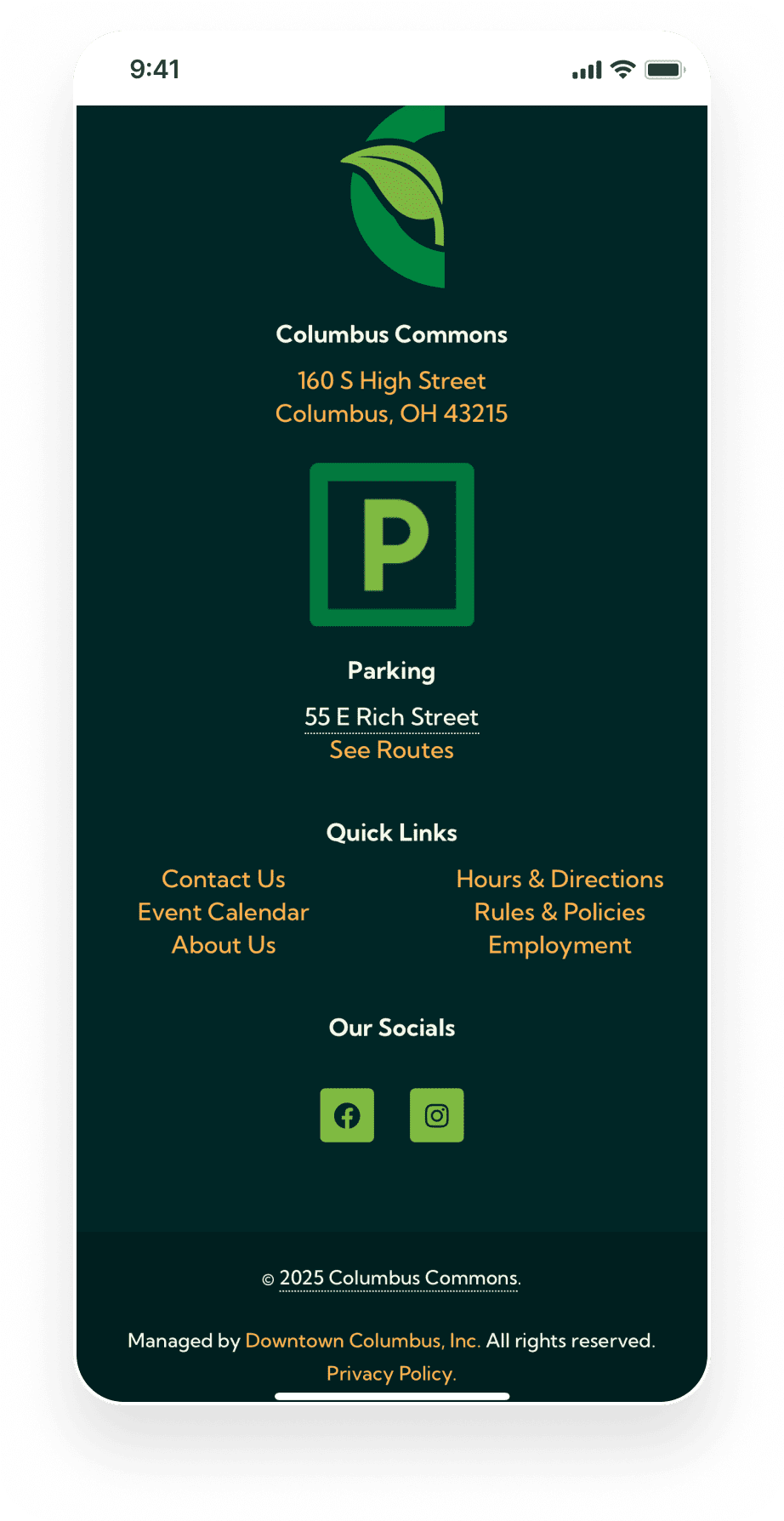
Task: Tap the 2025 Columbus Commons link
Action: pos(399,1278)
